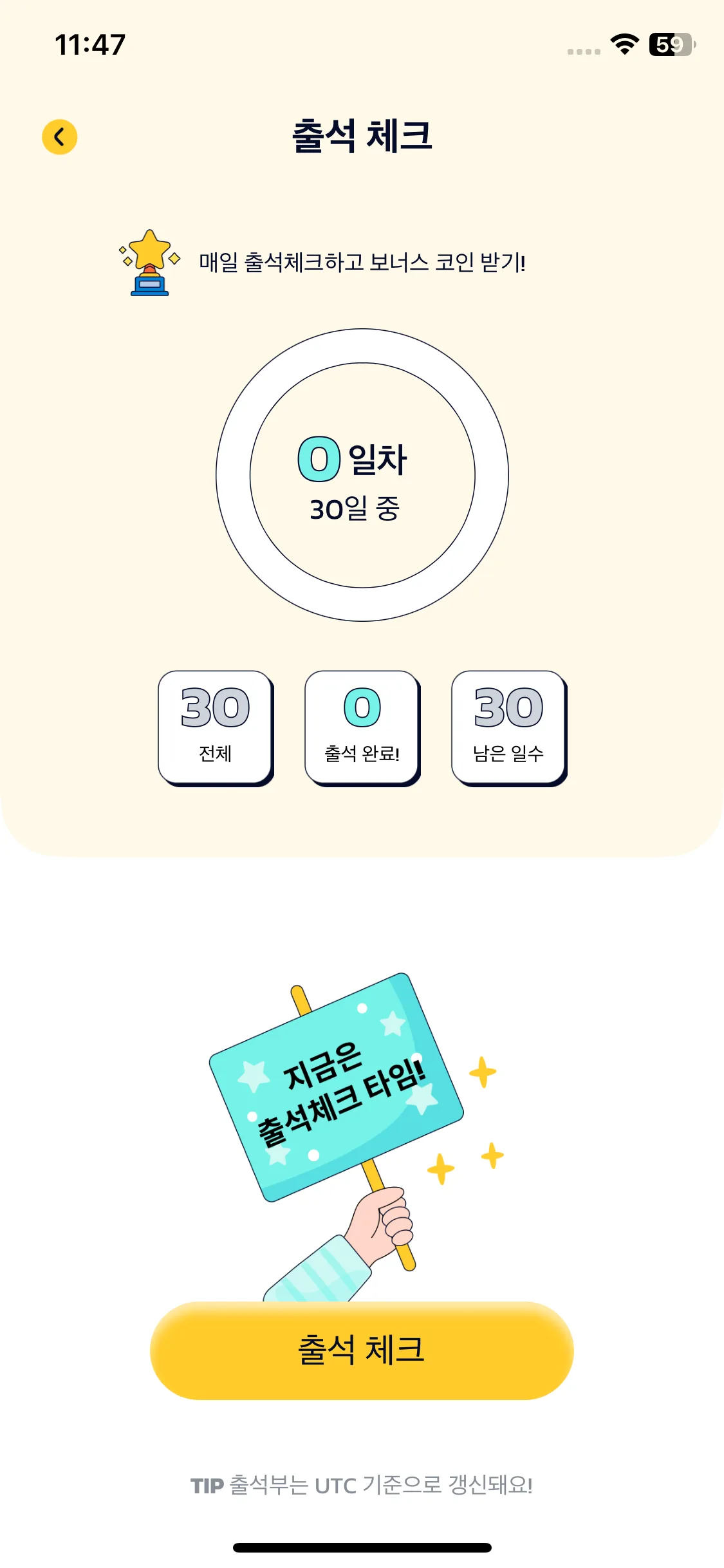The image size is (724, 1568).
Task: Tap the yellow 출석 체크 button
Action: 362,1350
